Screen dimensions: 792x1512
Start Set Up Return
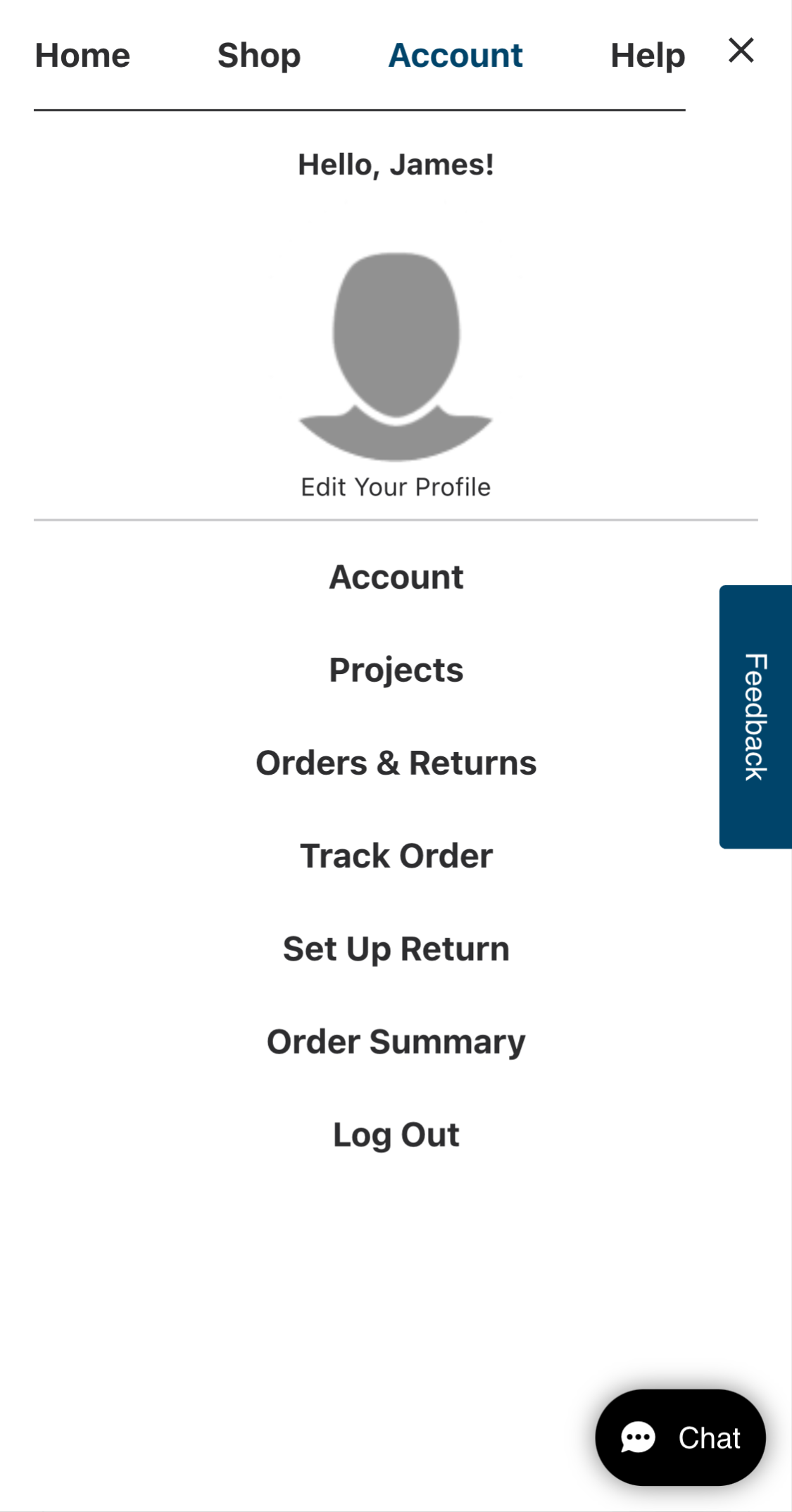click(x=396, y=949)
